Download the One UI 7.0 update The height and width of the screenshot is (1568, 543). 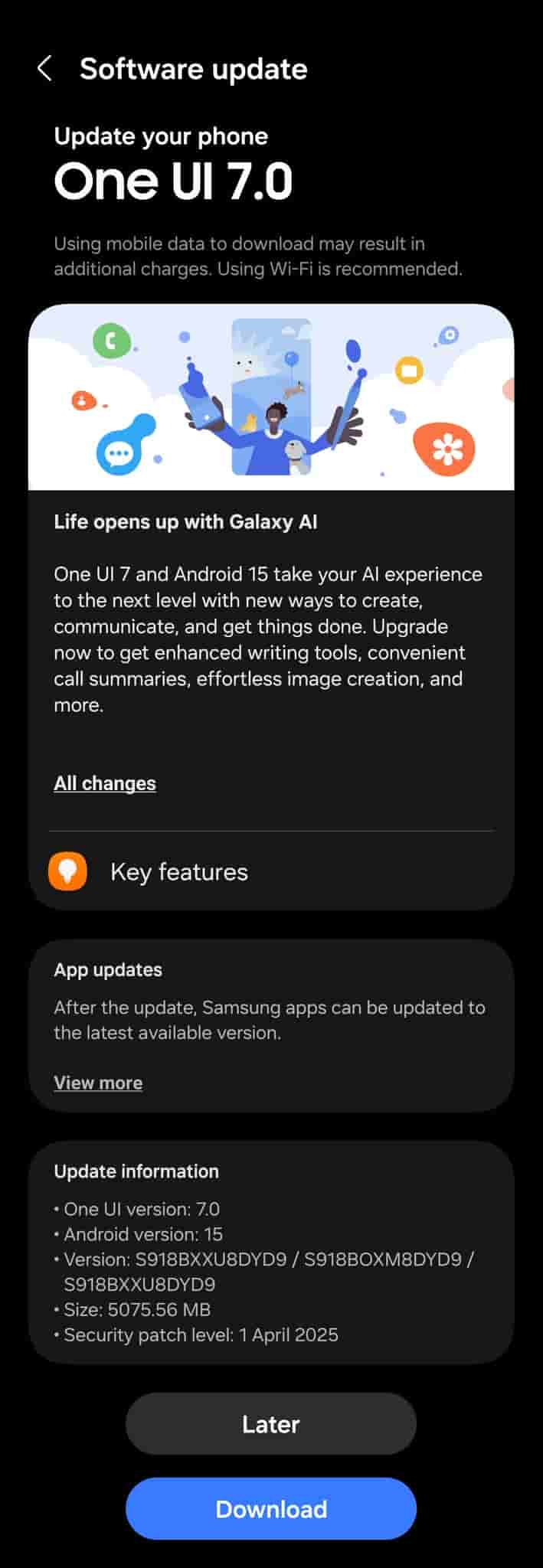tap(271, 1509)
